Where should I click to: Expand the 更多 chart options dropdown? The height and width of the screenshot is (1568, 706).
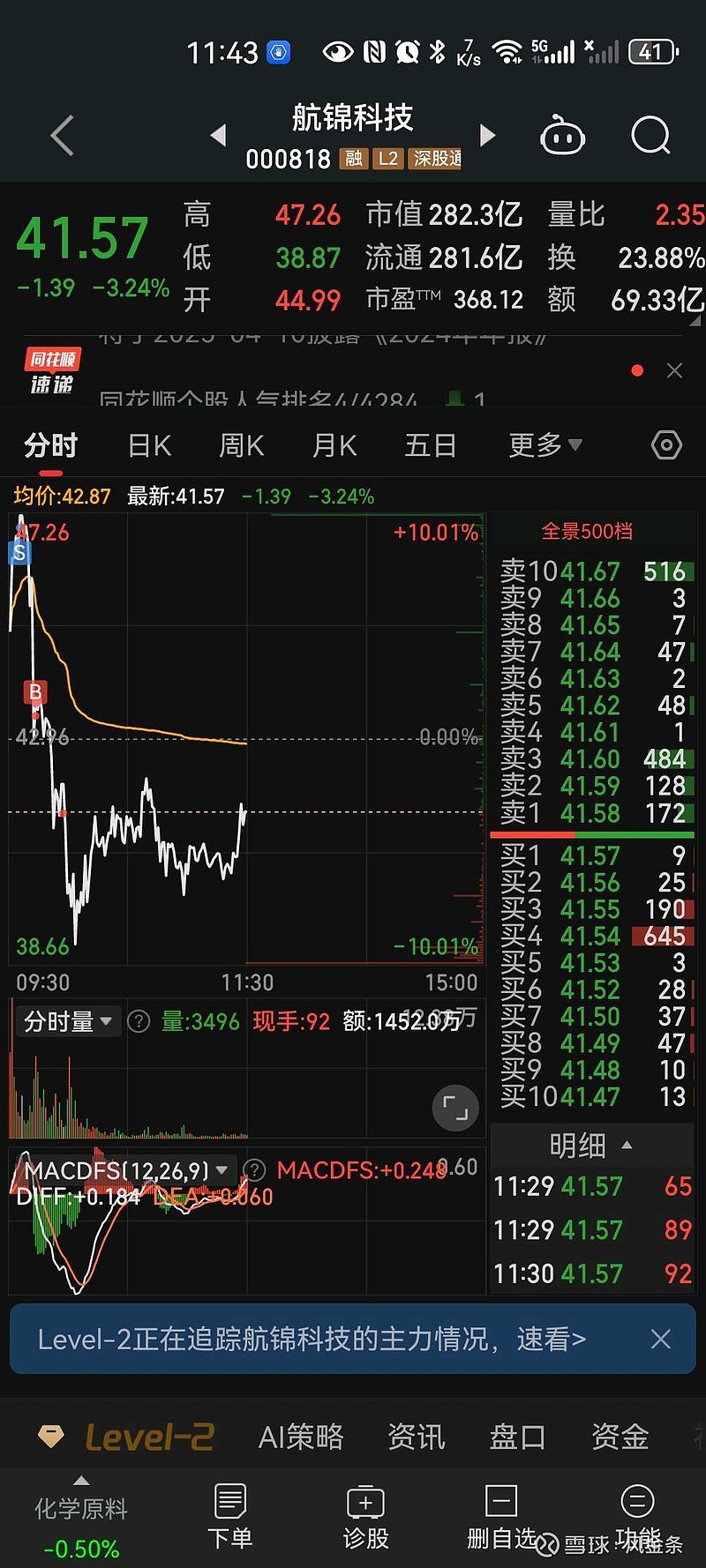pos(544,445)
